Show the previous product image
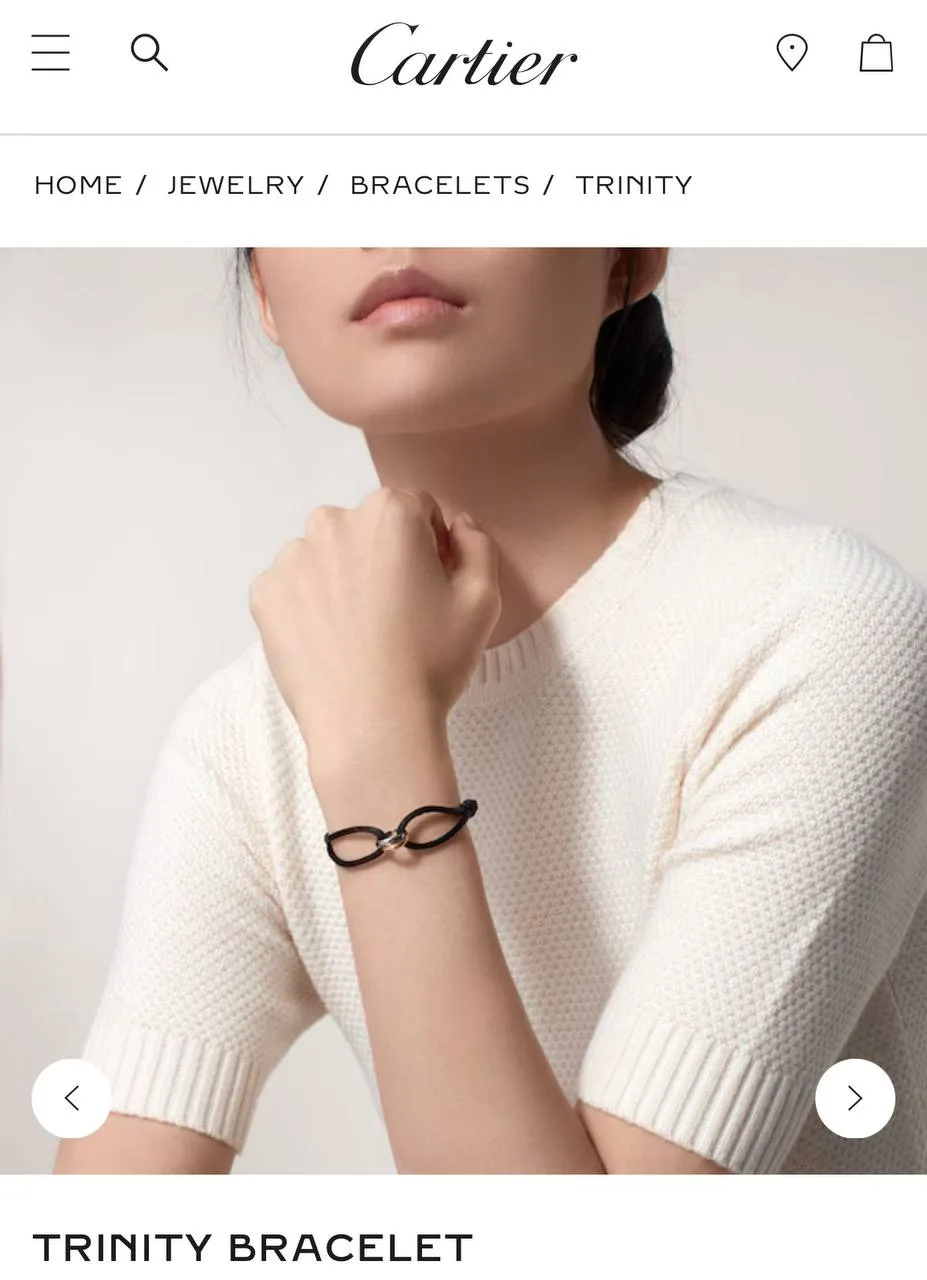Image resolution: width=927 pixels, height=1280 pixels. (x=71, y=1098)
